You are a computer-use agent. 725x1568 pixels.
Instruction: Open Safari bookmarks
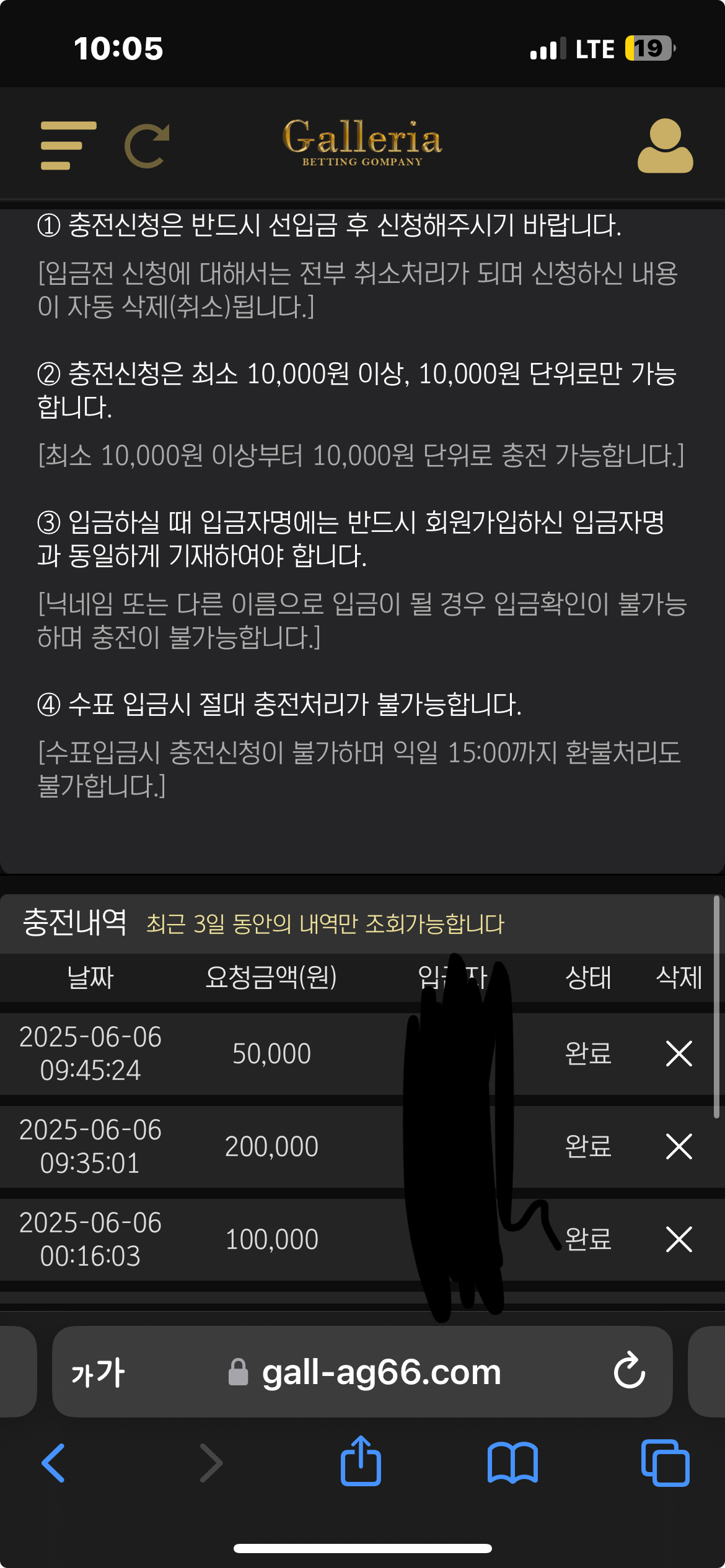512,1463
